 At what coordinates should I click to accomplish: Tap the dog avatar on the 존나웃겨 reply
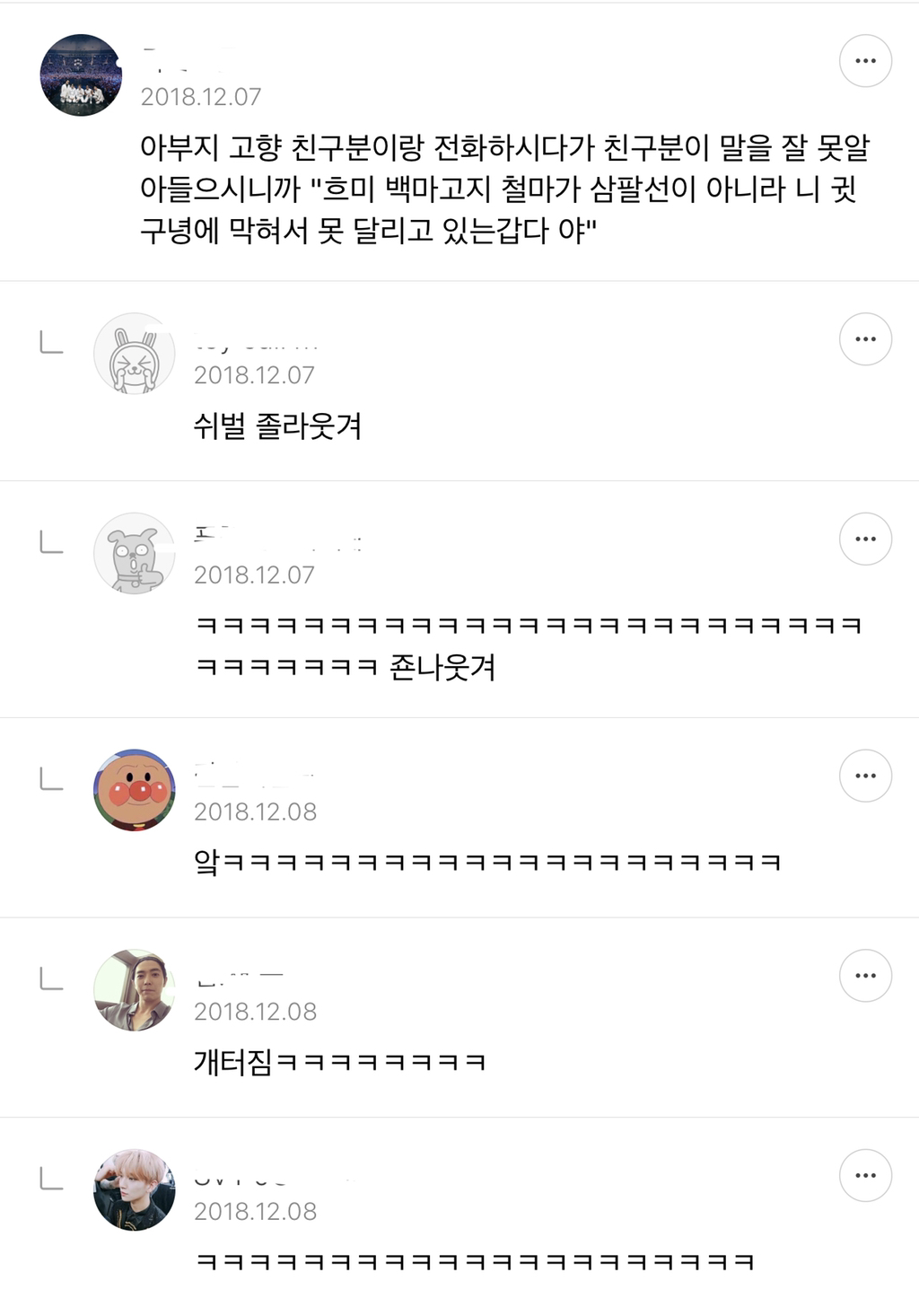[135, 553]
